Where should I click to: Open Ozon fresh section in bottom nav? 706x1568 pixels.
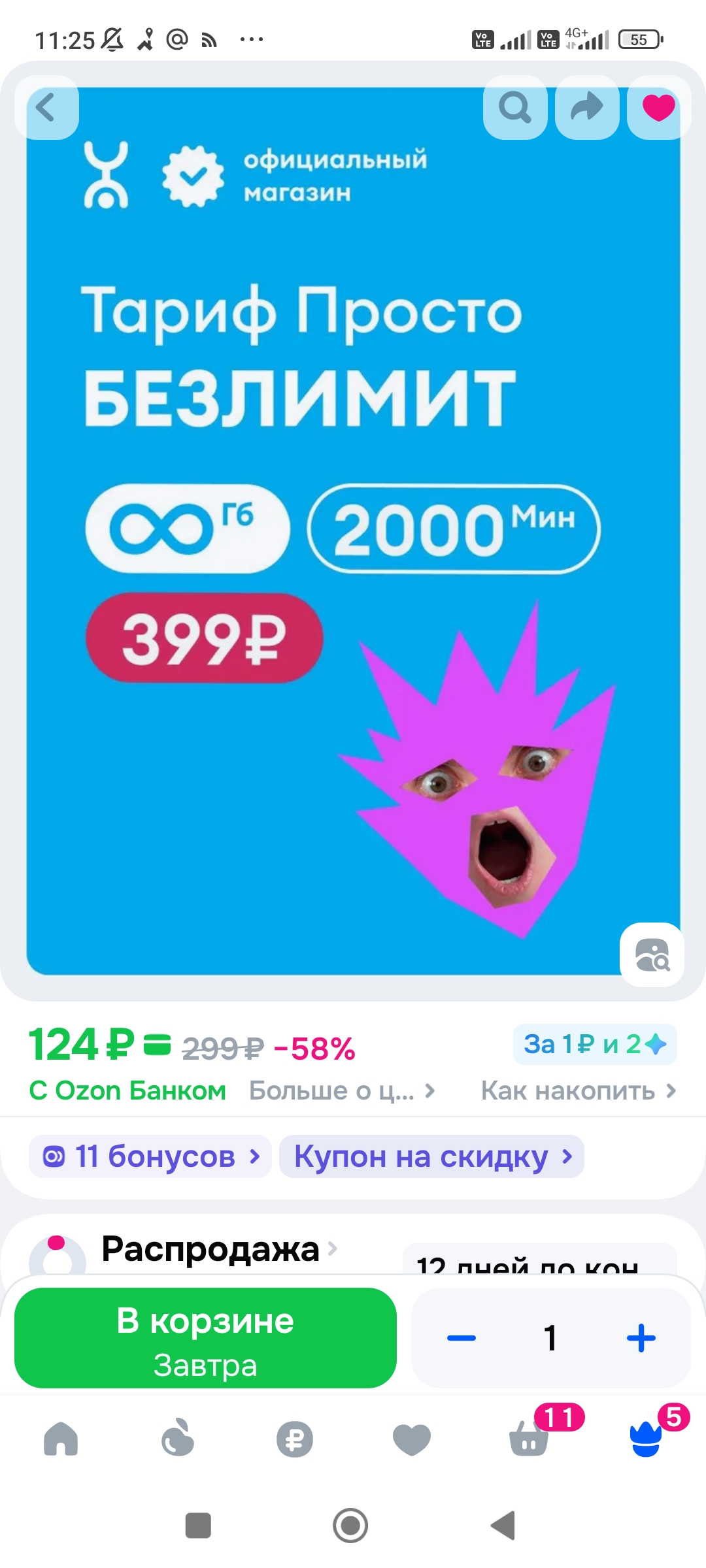coord(178,1441)
